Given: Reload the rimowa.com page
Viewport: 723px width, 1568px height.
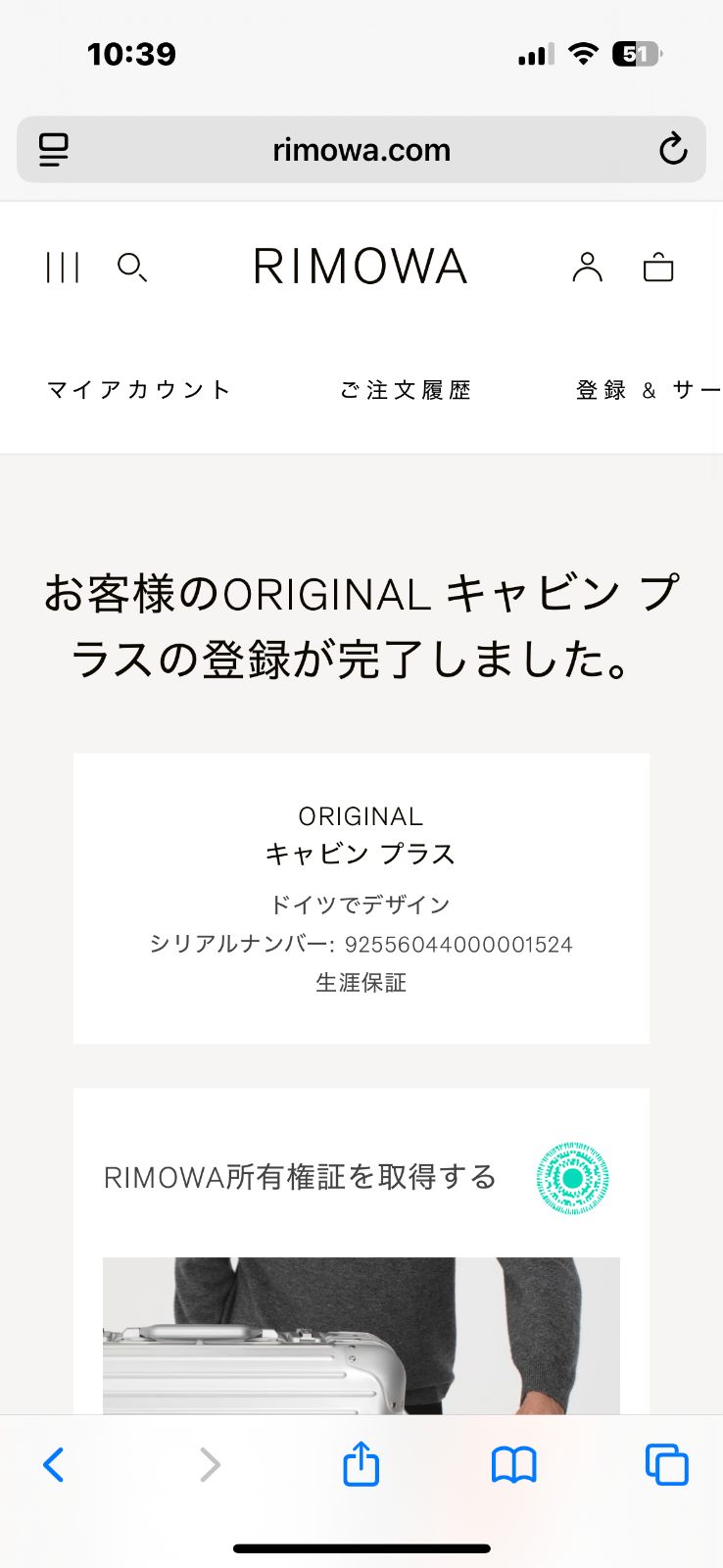Looking at the screenshot, I should (x=673, y=149).
